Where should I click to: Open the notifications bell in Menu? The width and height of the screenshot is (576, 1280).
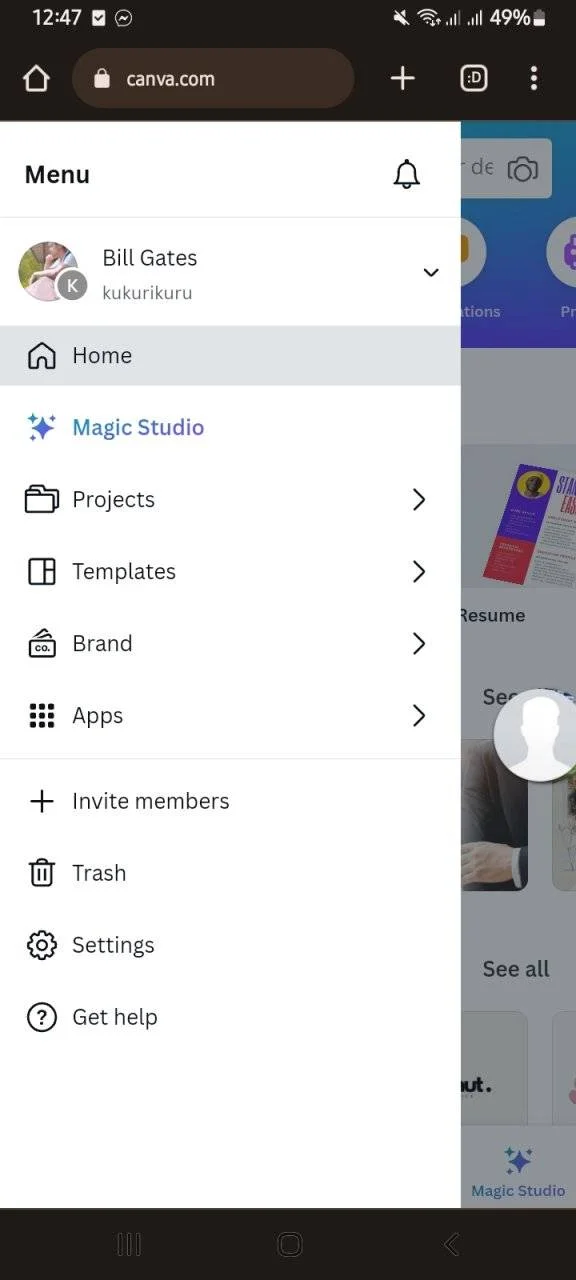406,174
